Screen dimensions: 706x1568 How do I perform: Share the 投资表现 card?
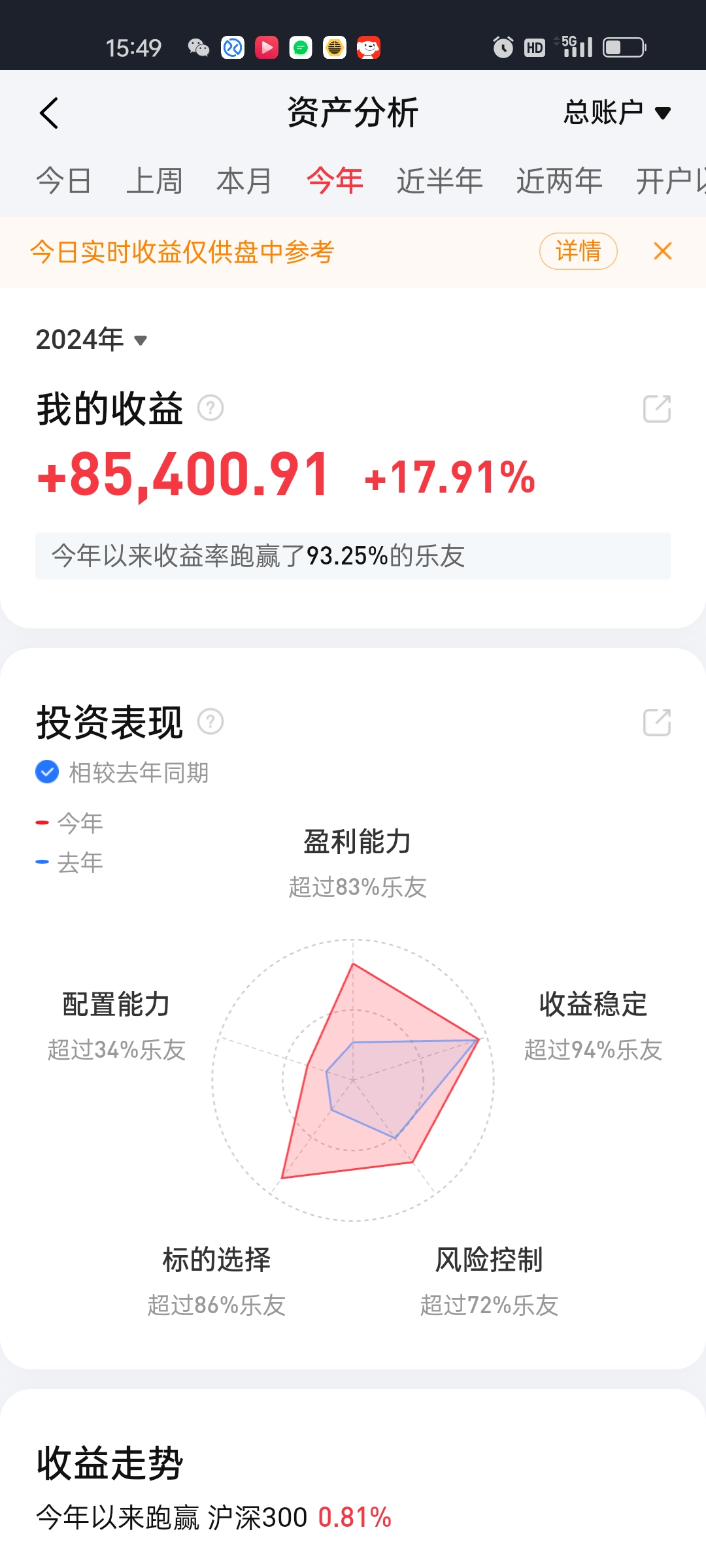[x=656, y=723]
